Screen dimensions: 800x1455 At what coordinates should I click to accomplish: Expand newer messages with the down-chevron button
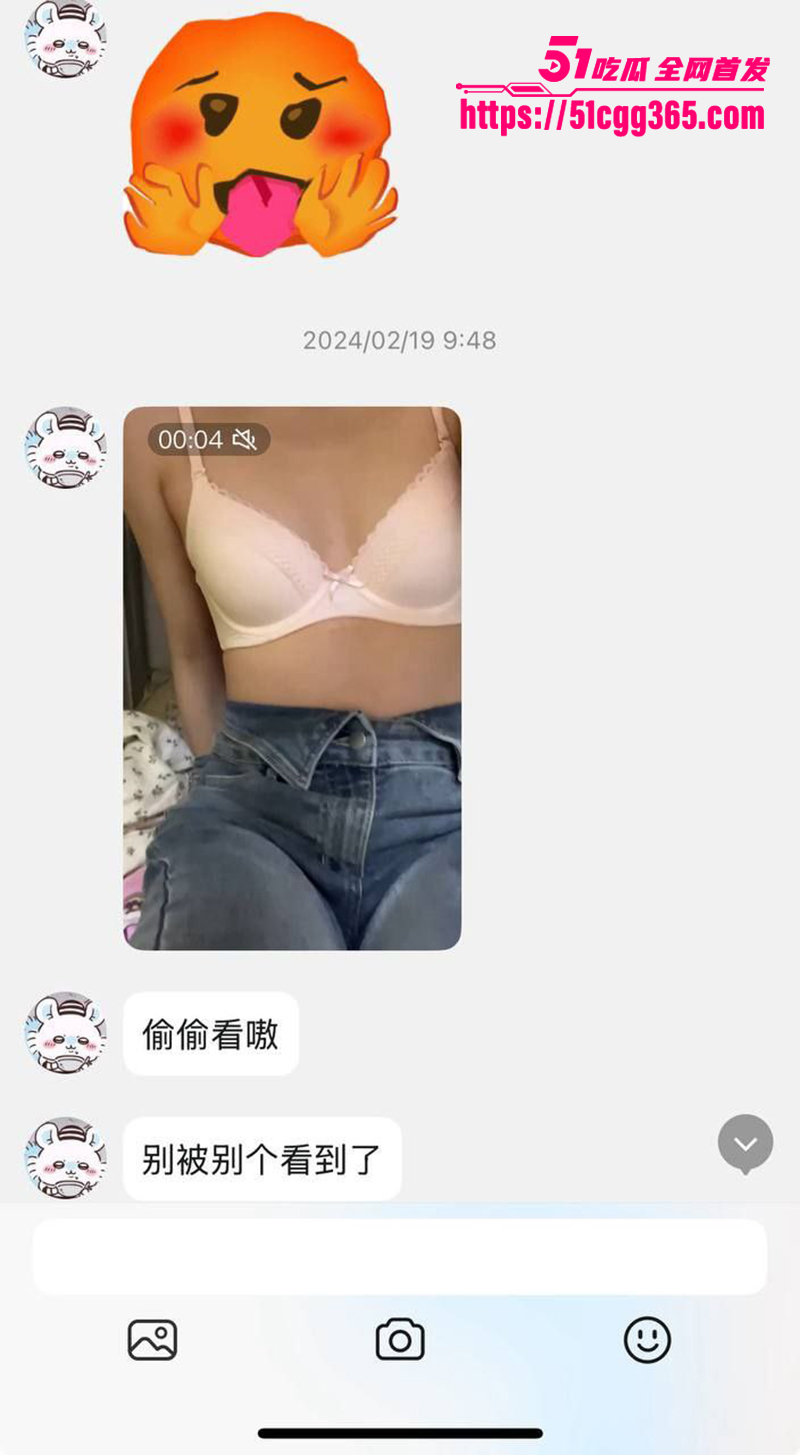pos(746,1143)
